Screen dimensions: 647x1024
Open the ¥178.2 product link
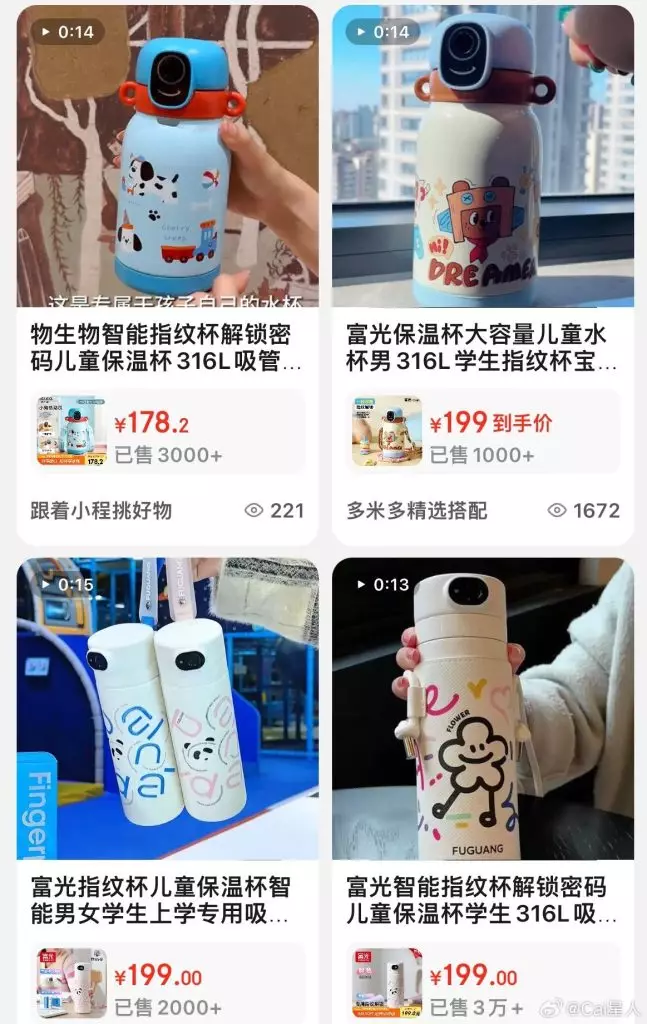[168, 431]
